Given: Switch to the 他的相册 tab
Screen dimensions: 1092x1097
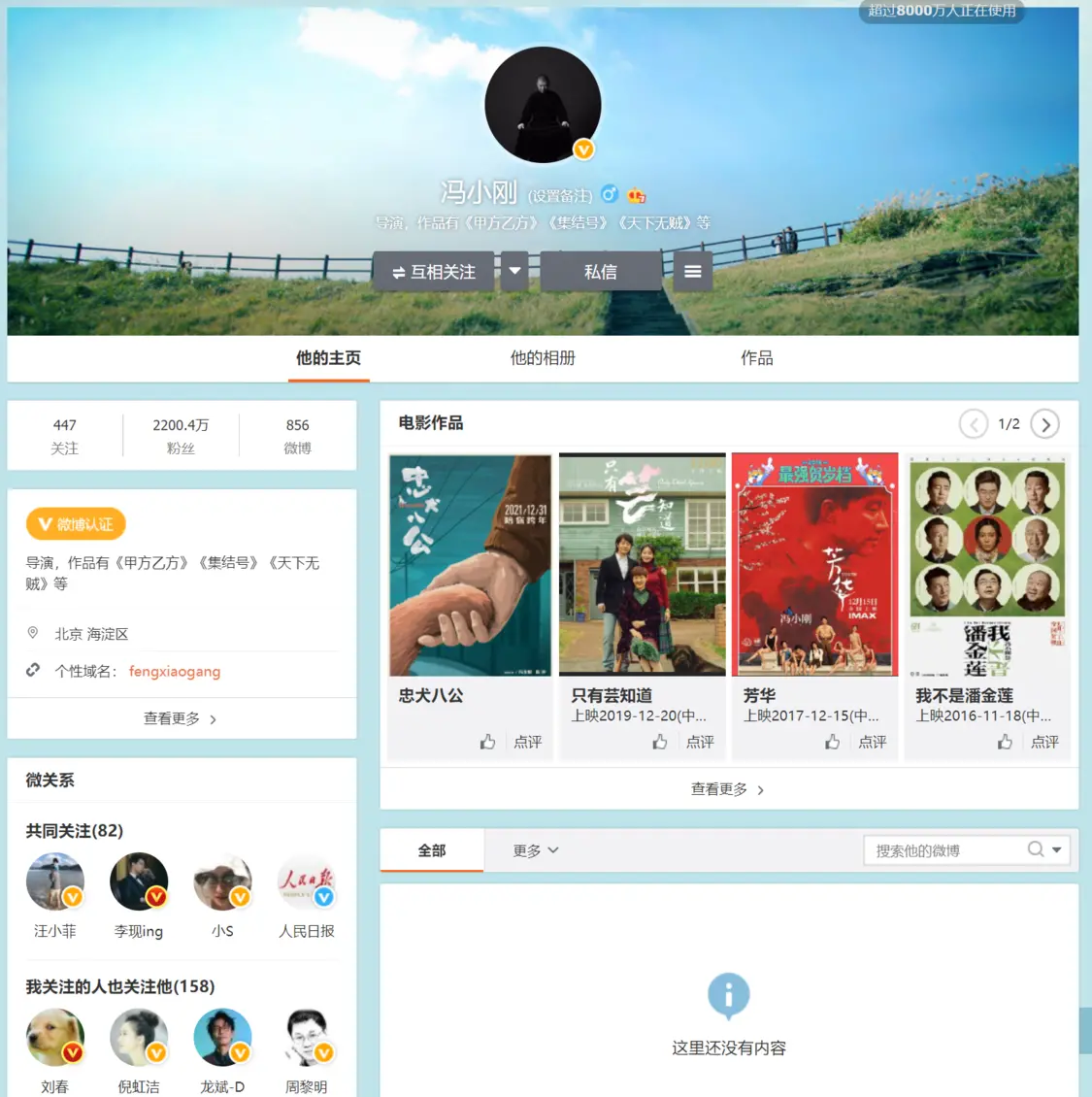Looking at the screenshot, I should click(x=543, y=358).
